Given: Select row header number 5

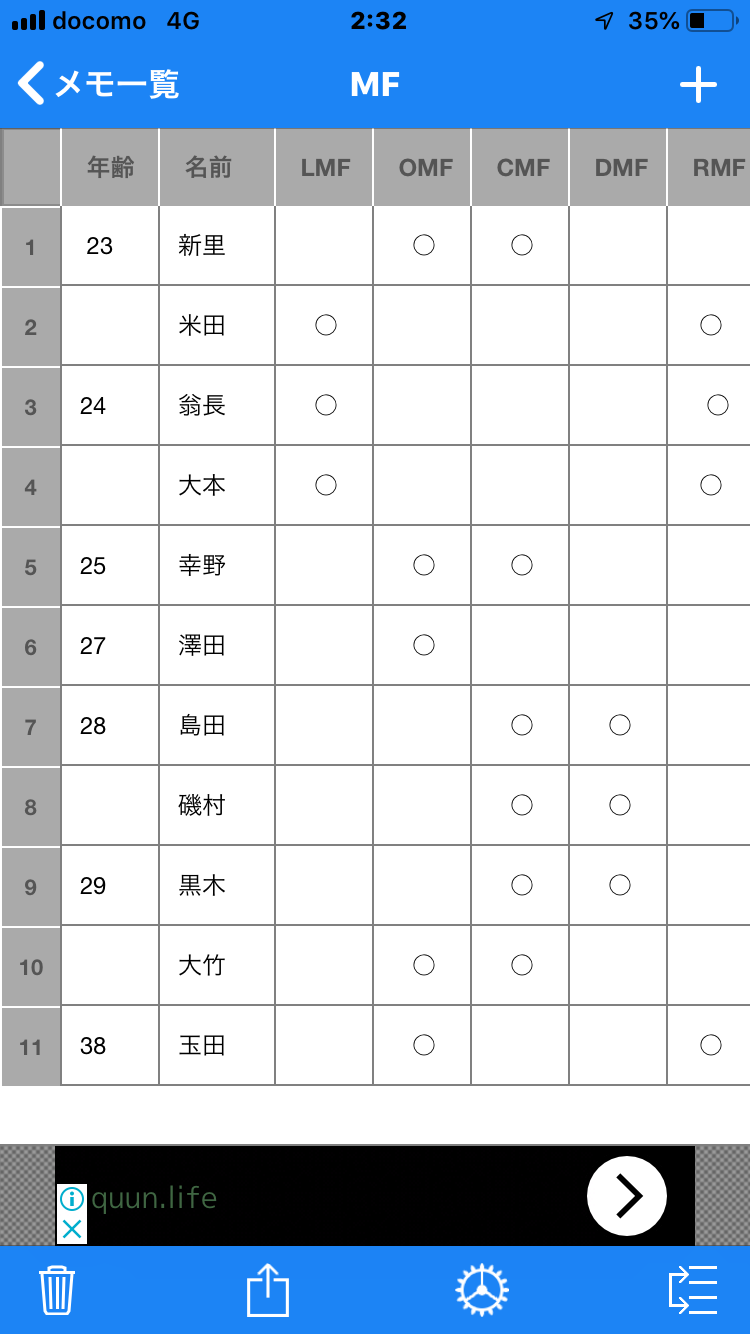Looking at the screenshot, I should [x=31, y=567].
